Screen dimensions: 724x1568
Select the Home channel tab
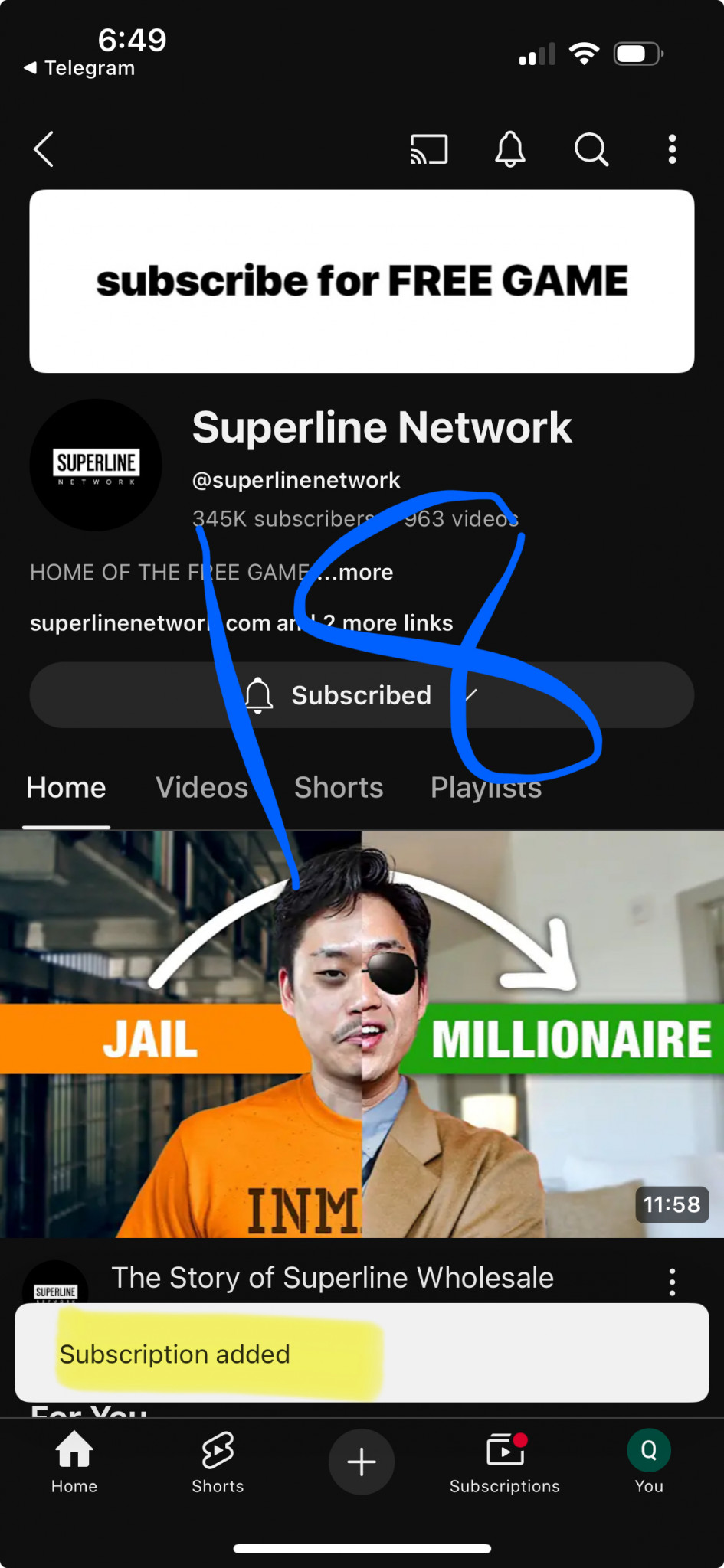pos(66,788)
